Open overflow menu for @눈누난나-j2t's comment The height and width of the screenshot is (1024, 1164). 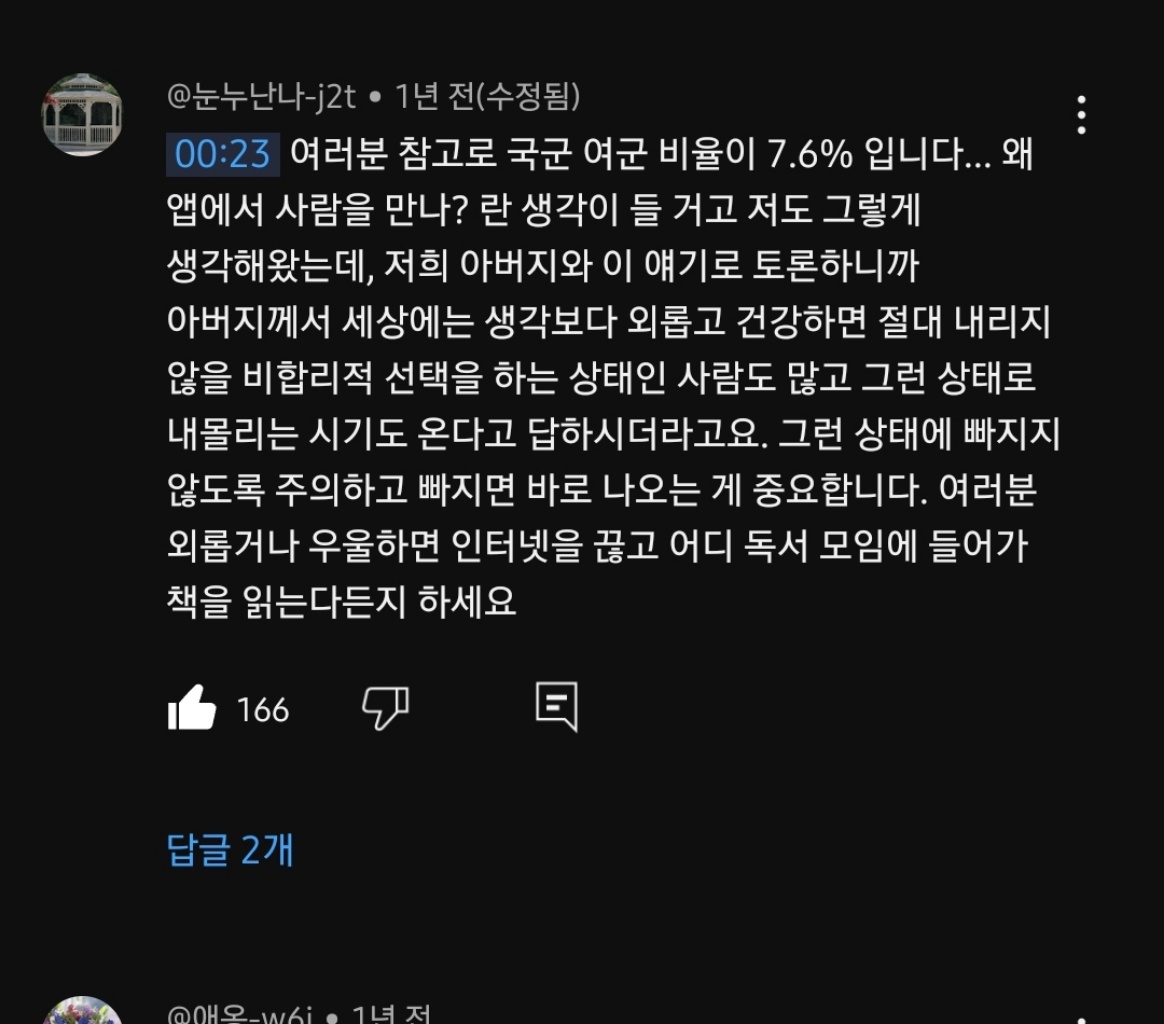1081,116
